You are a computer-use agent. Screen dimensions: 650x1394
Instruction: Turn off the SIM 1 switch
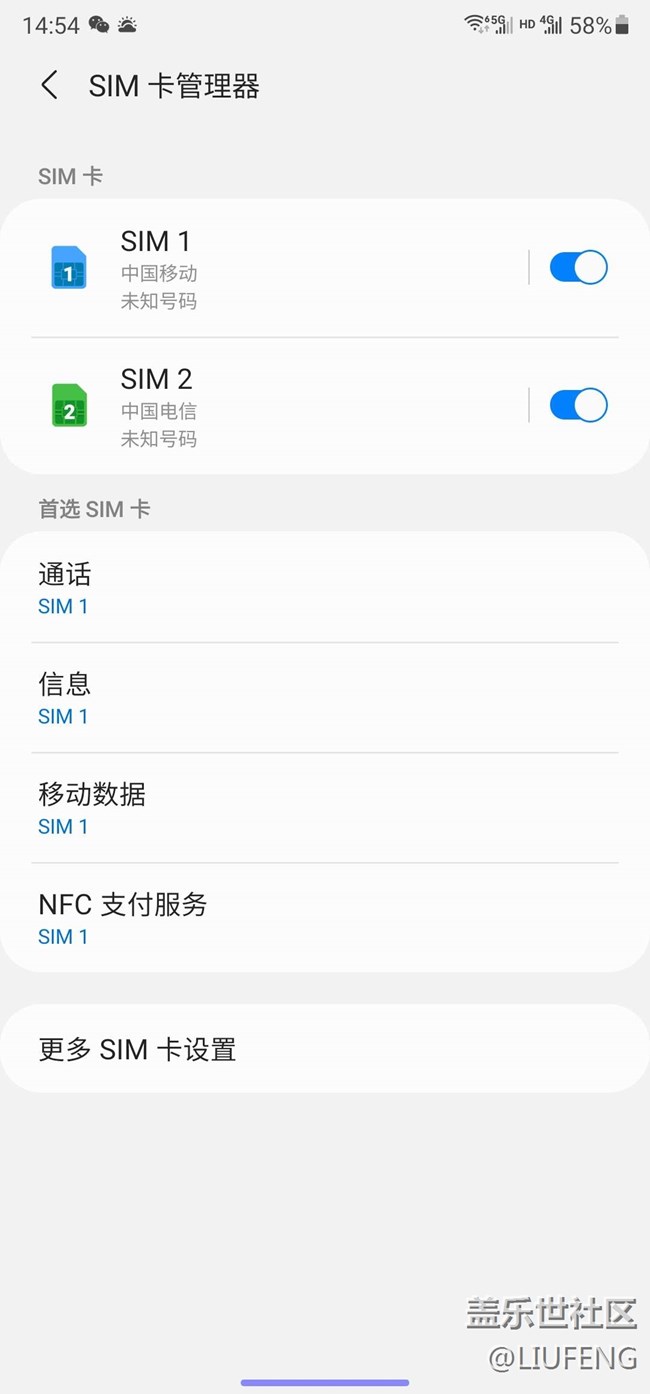(578, 268)
